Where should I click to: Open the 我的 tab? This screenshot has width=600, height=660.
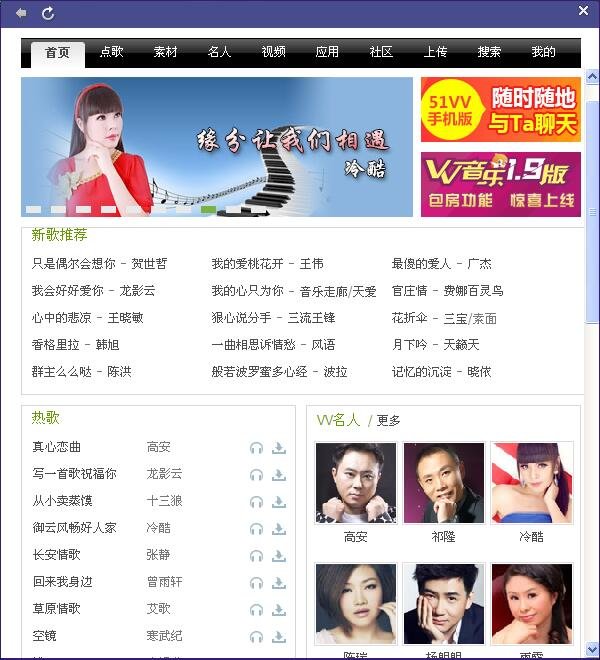tap(543, 52)
